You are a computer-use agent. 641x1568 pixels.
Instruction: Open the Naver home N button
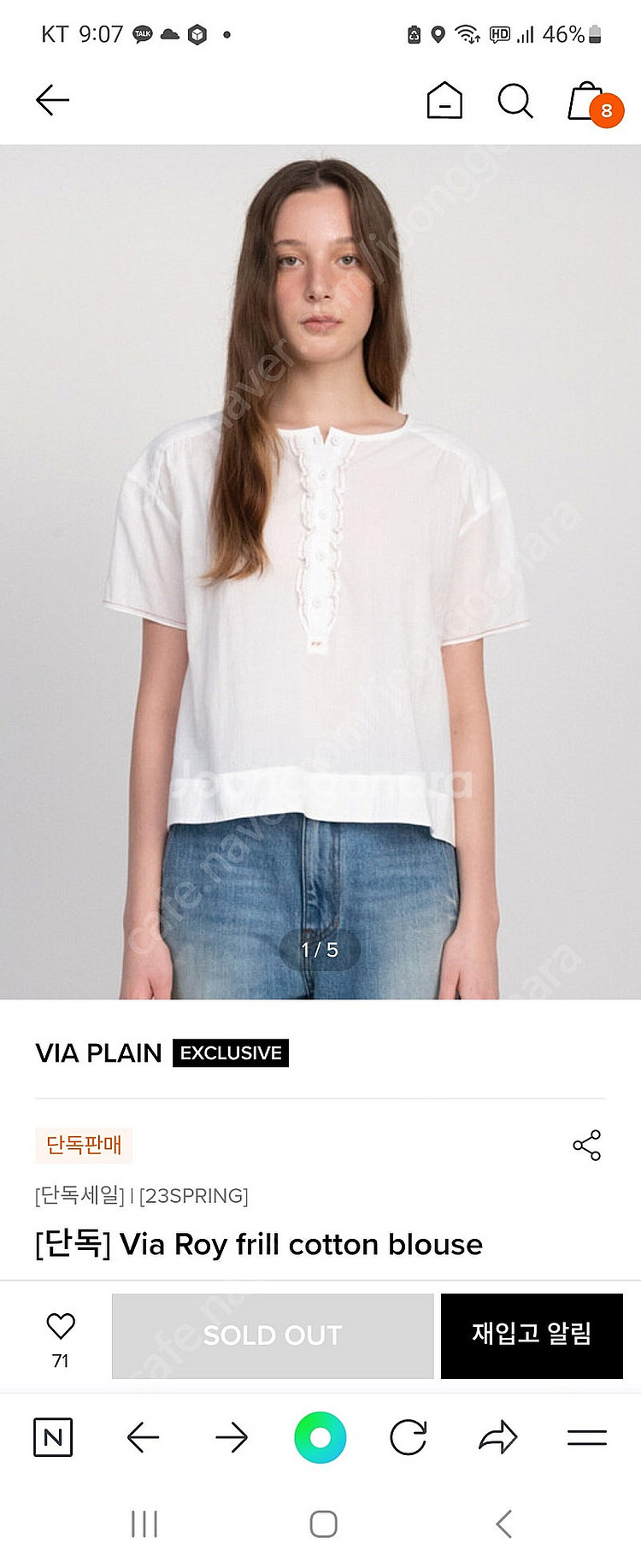53,1437
